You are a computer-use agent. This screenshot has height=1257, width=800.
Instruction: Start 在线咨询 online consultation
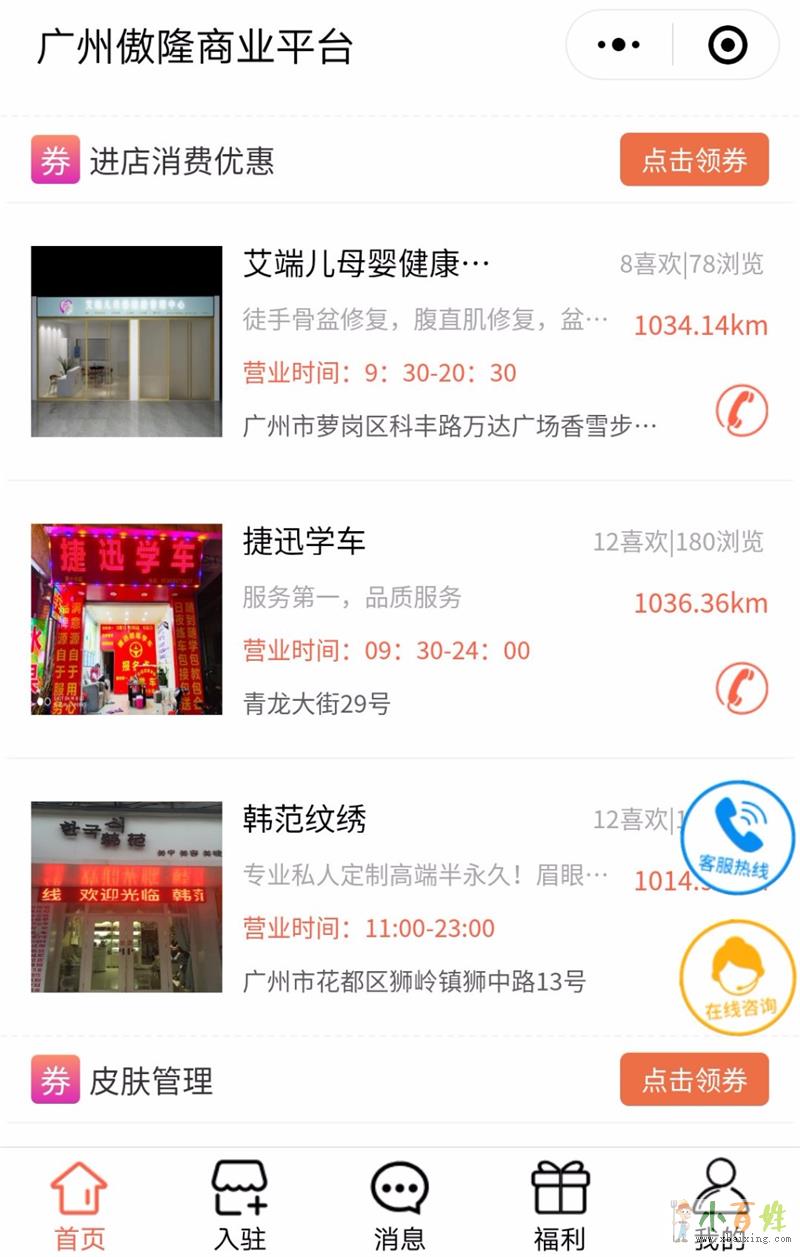(x=738, y=977)
